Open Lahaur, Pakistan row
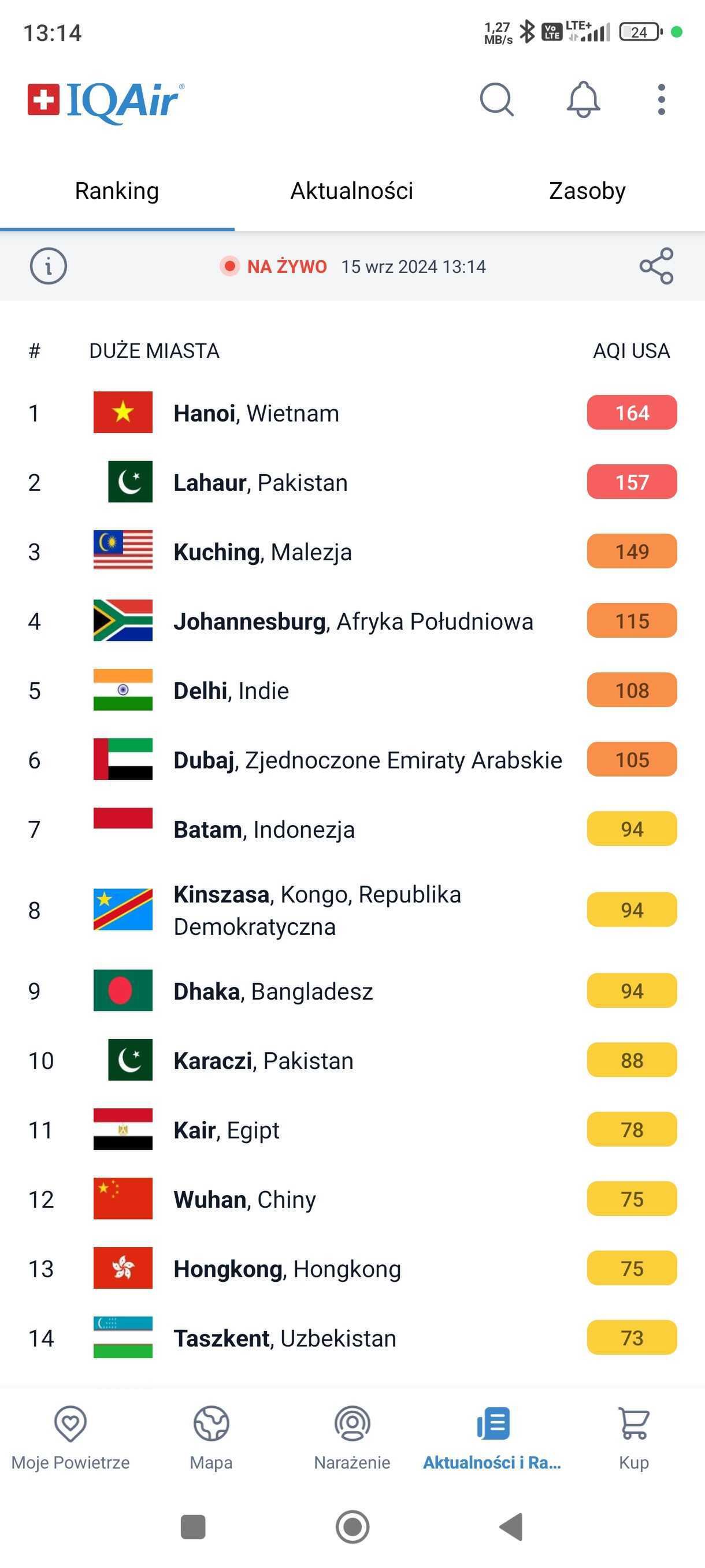Viewport: 705px width, 1568px height. [x=261, y=483]
